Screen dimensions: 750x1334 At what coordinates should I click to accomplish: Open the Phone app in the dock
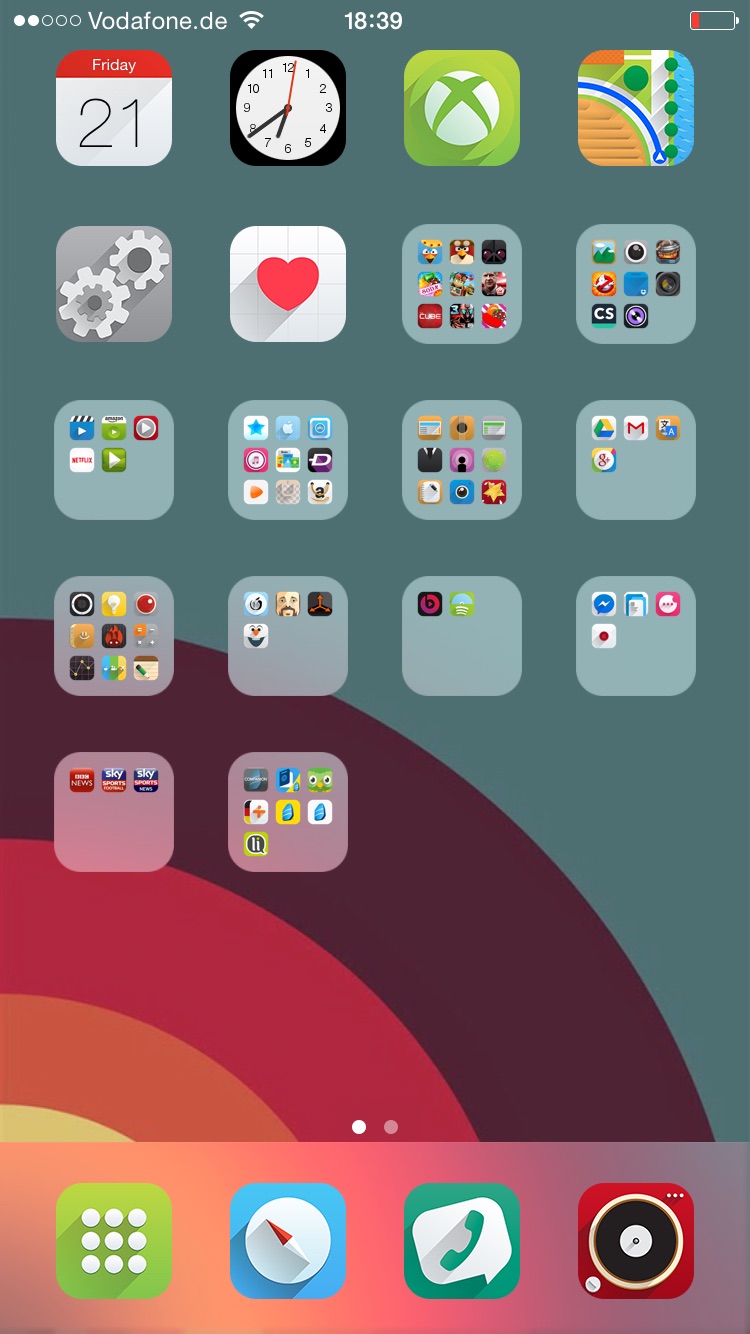point(462,1241)
